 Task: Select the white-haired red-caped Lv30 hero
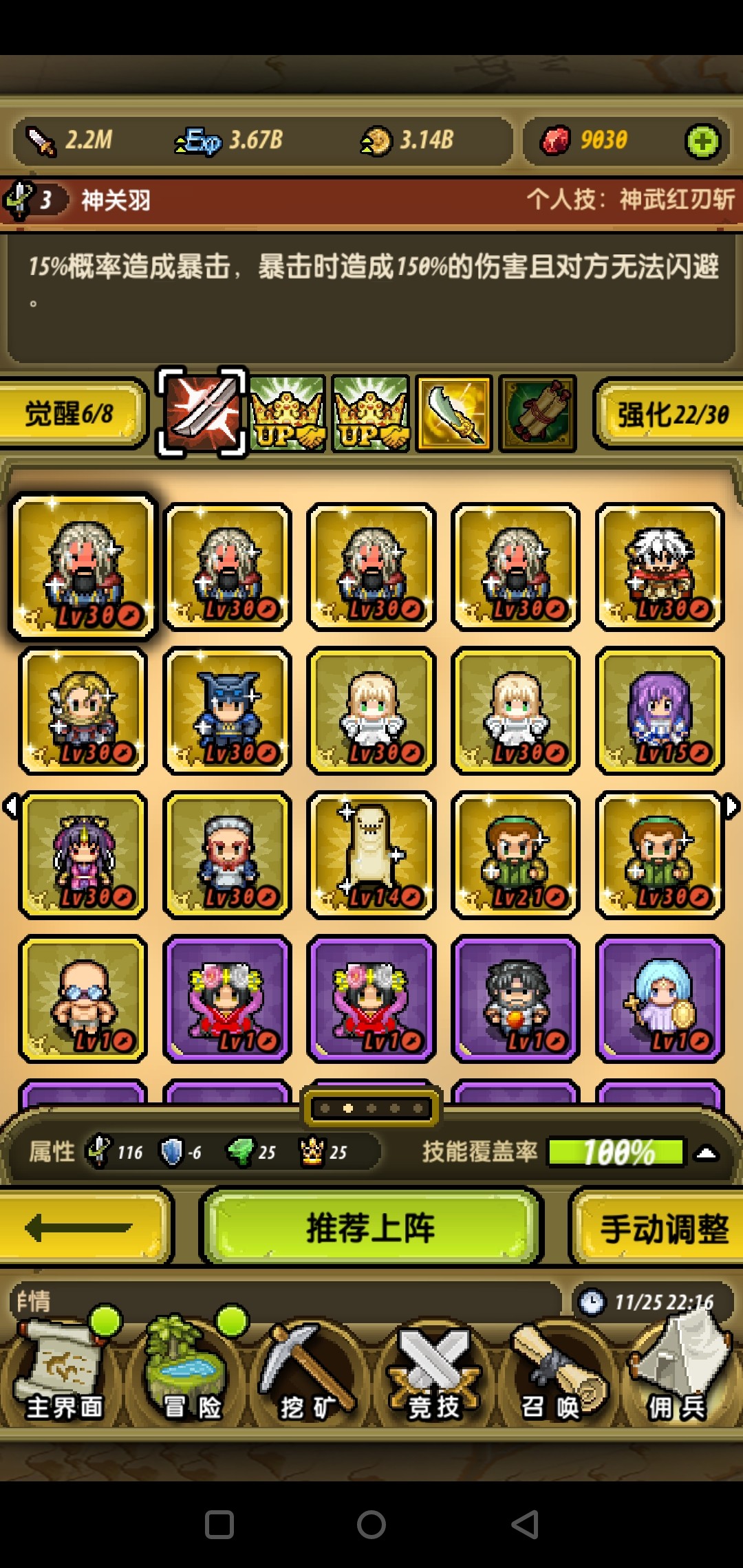(x=660, y=566)
